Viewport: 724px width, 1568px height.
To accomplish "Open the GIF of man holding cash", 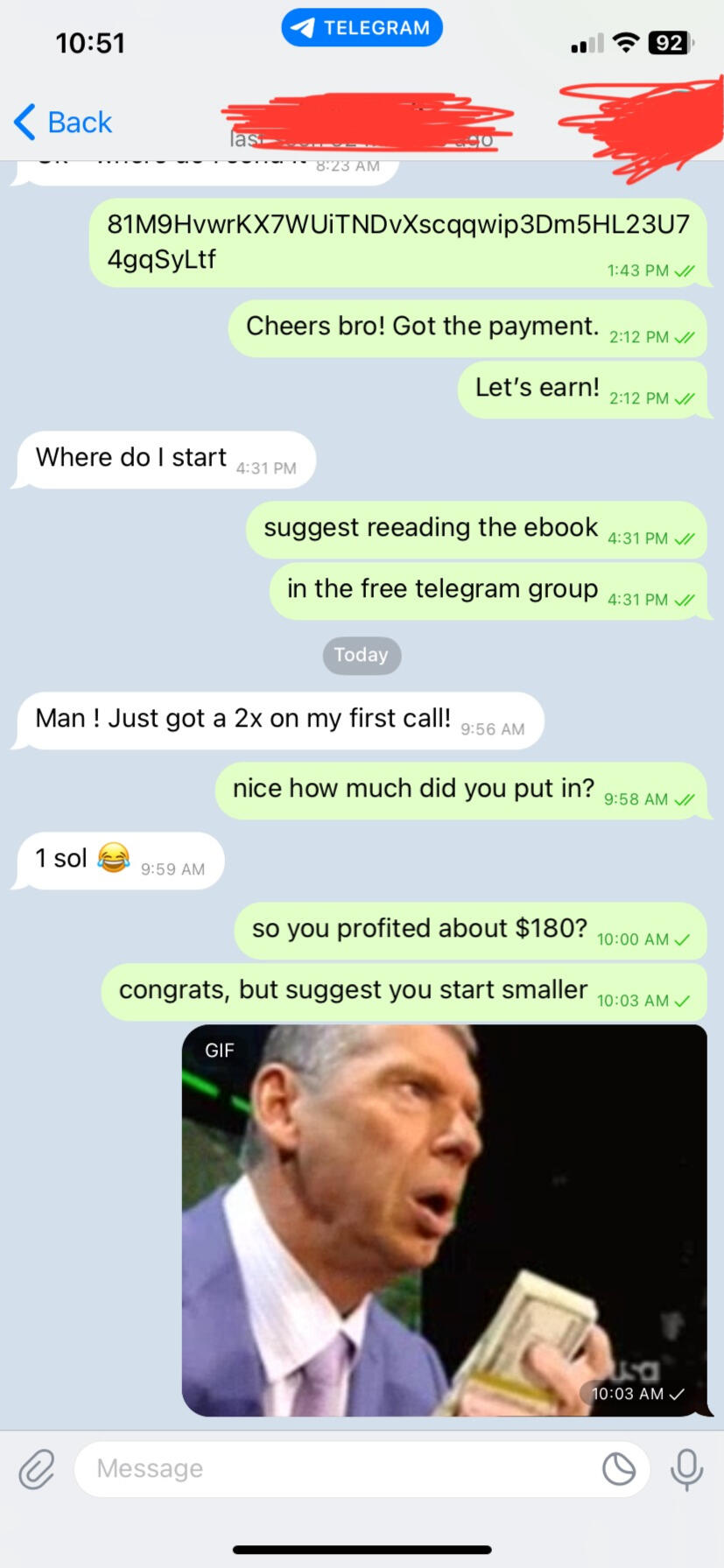I will 444,1220.
